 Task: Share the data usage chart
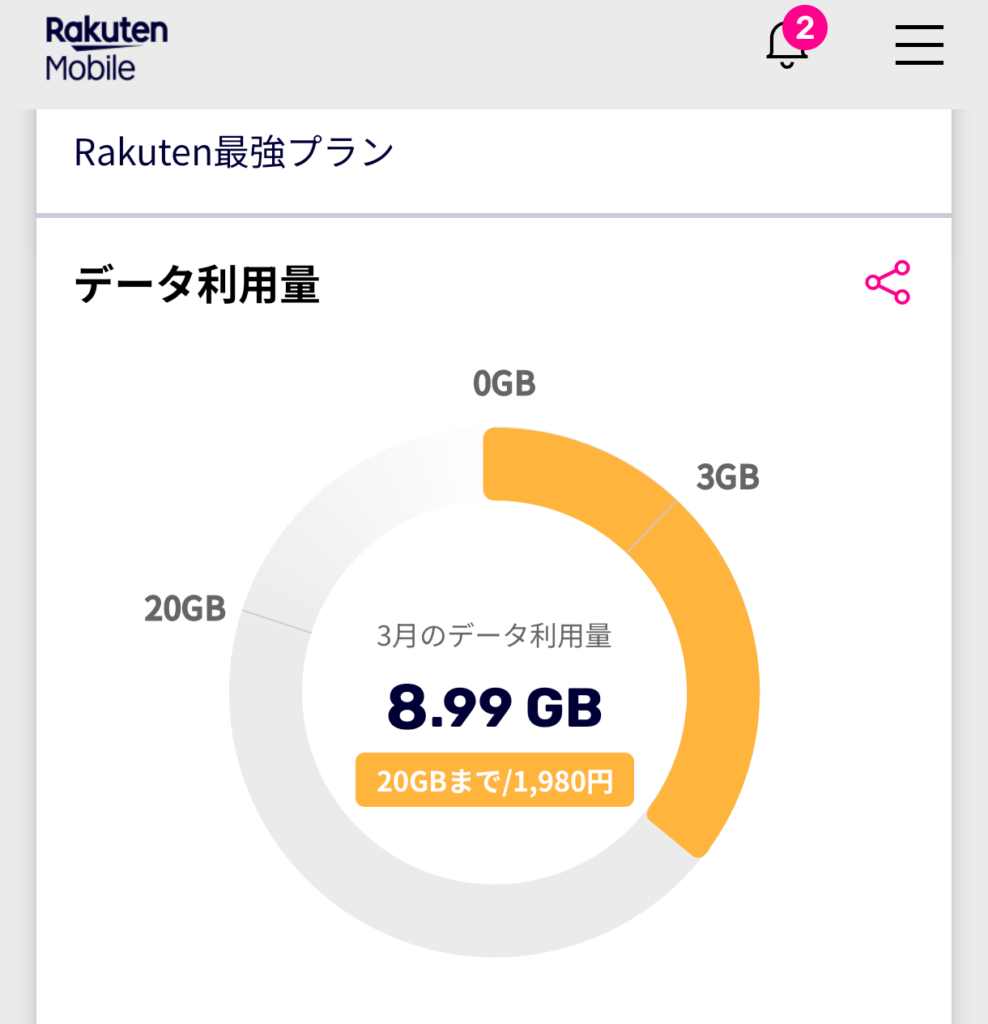pos(887,283)
